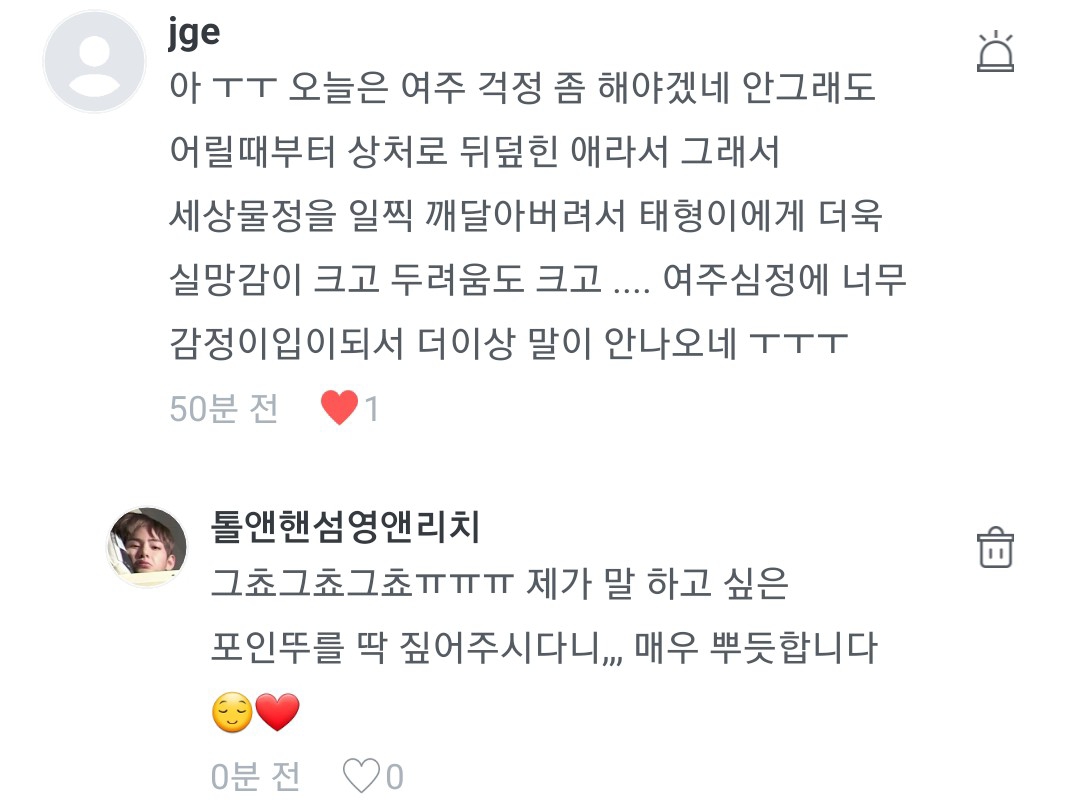Open 톨앤핸섬영앤리치's profile picture

148,547
